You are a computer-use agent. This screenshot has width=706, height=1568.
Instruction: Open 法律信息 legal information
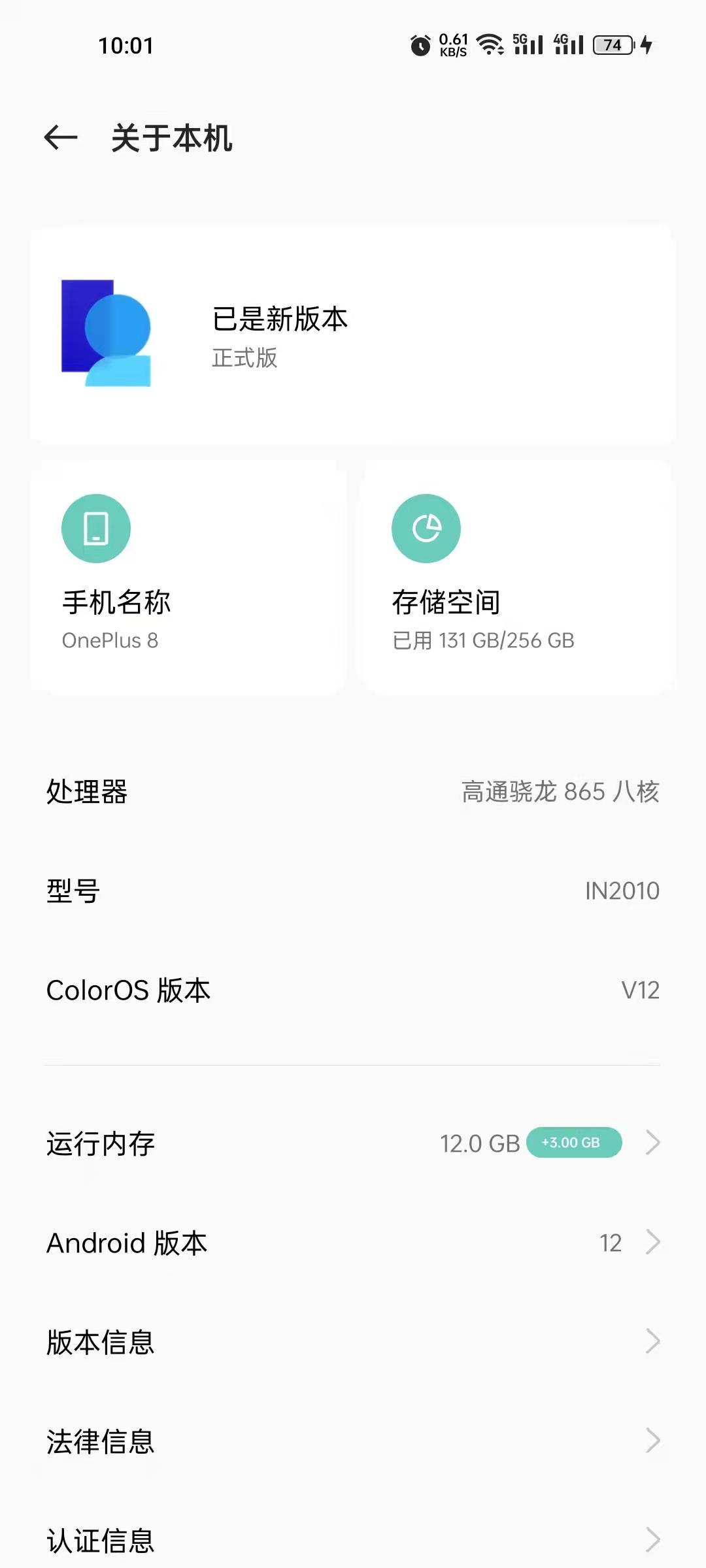click(x=353, y=1441)
